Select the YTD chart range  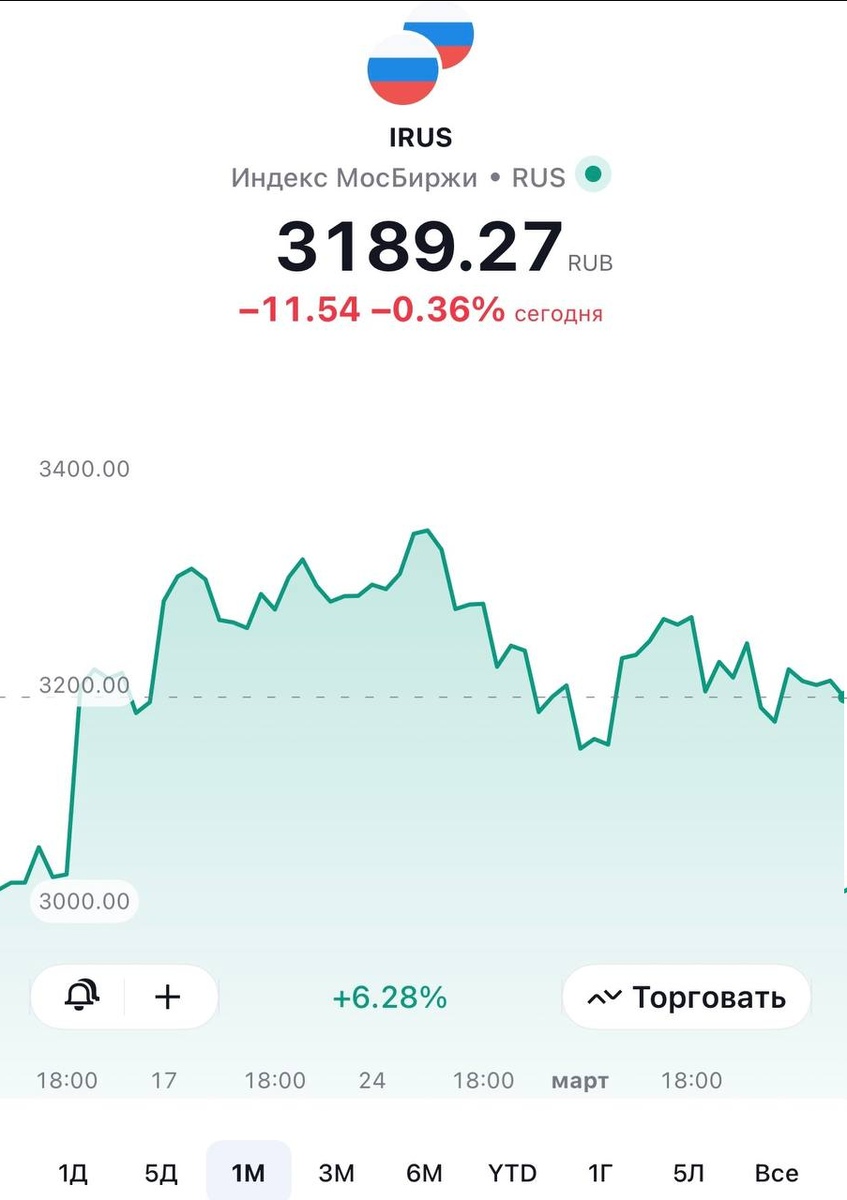[x=512, y=1172]
